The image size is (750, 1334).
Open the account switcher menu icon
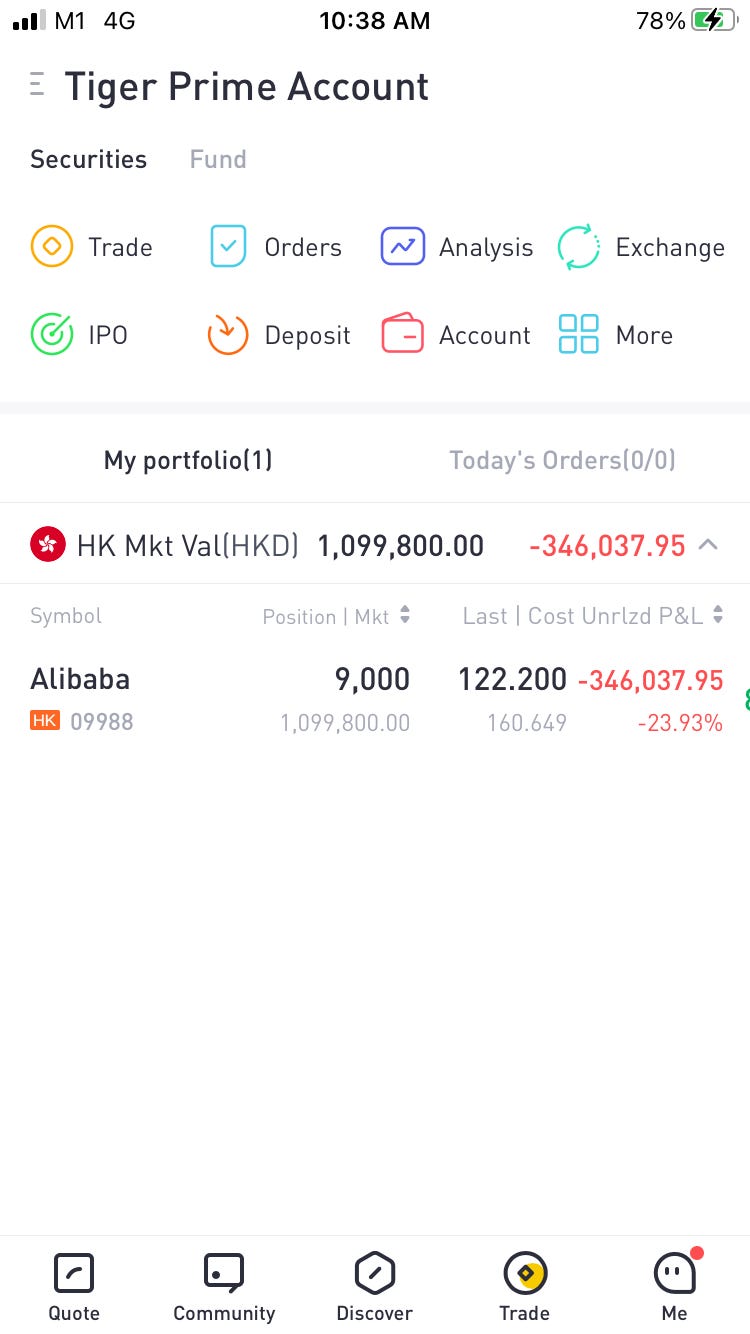click(x=38, y=85)
